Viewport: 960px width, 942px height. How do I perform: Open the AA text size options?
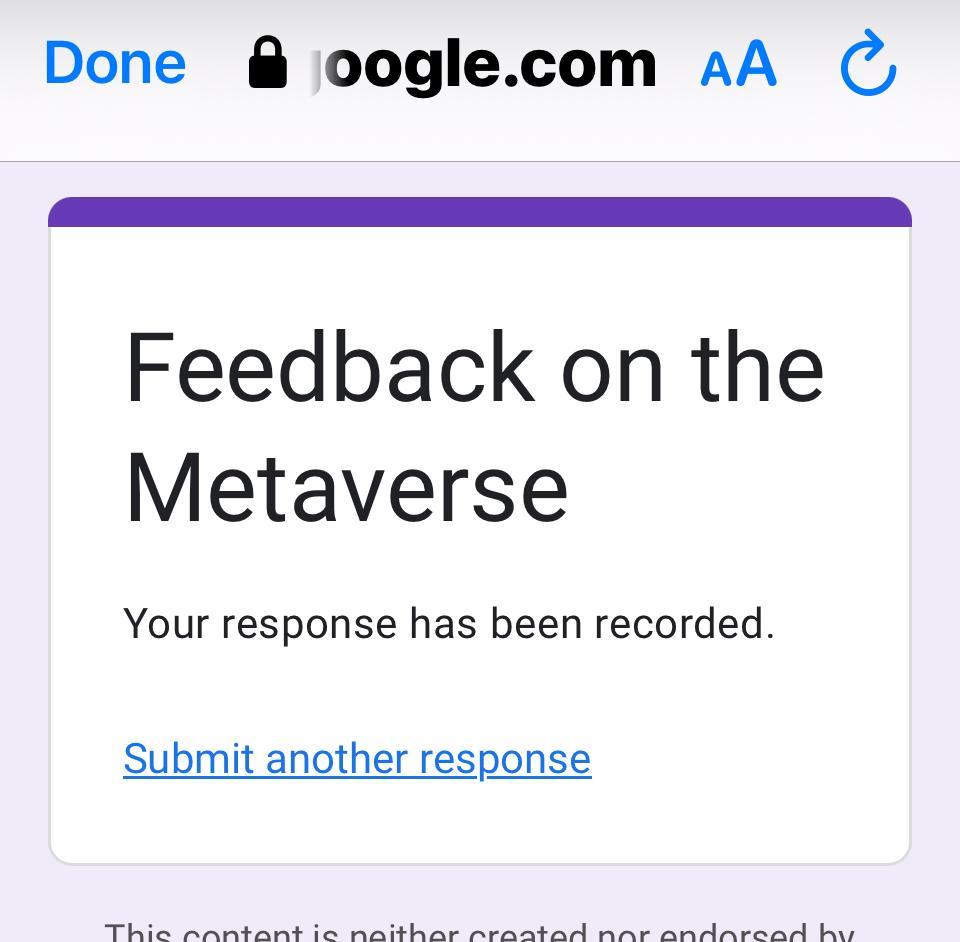coord(738,65)
